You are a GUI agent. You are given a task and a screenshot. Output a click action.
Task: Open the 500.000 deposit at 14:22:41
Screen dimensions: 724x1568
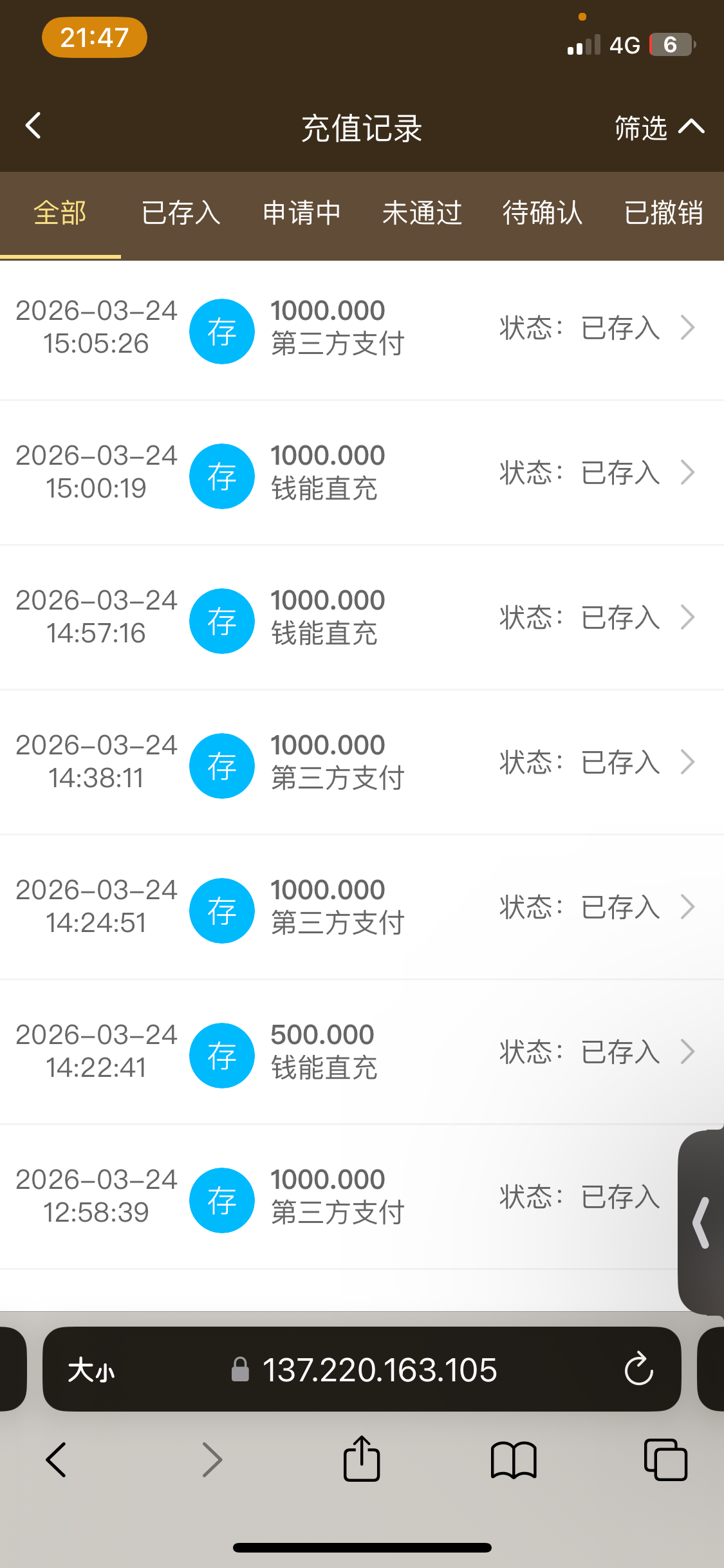[x=362, y=1052]
